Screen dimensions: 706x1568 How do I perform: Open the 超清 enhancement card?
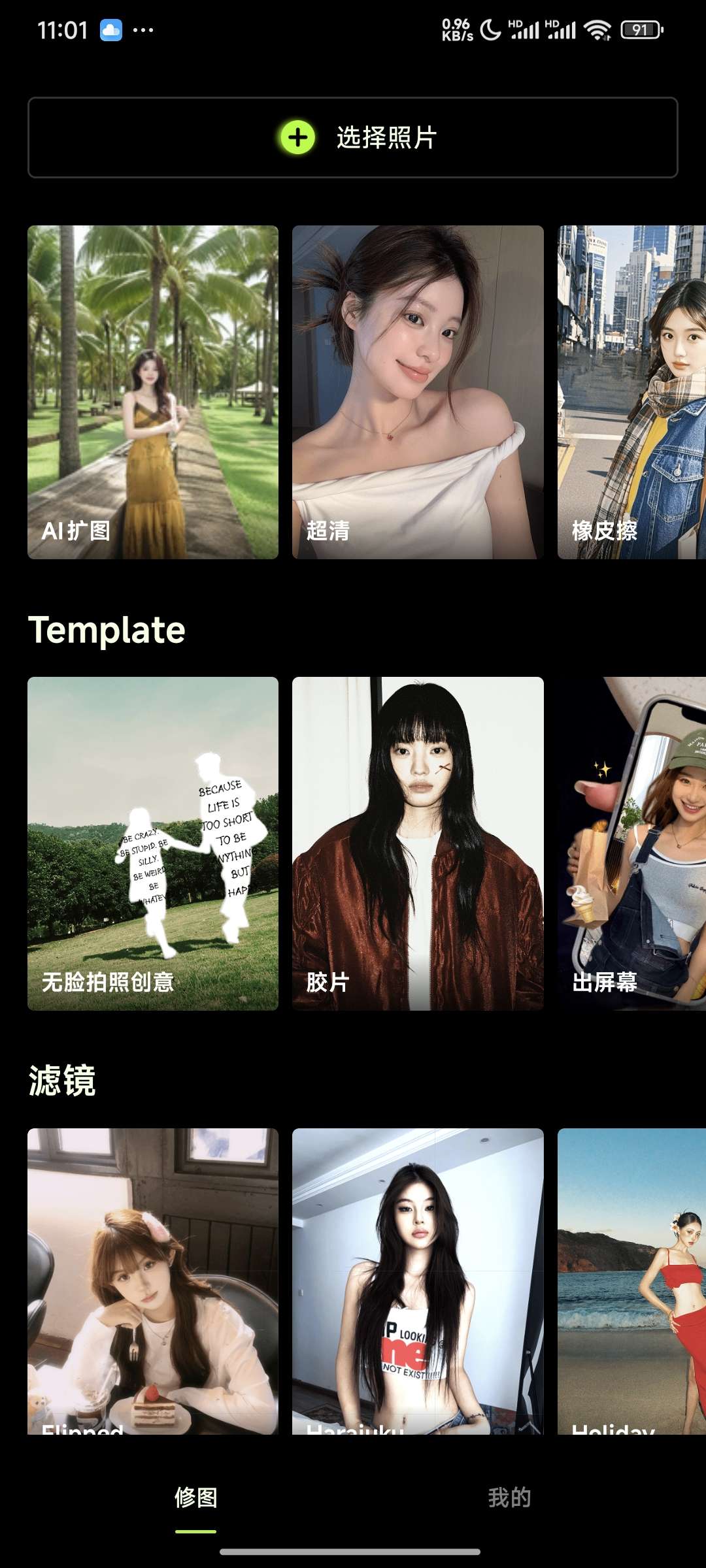(x=418, y=392)
